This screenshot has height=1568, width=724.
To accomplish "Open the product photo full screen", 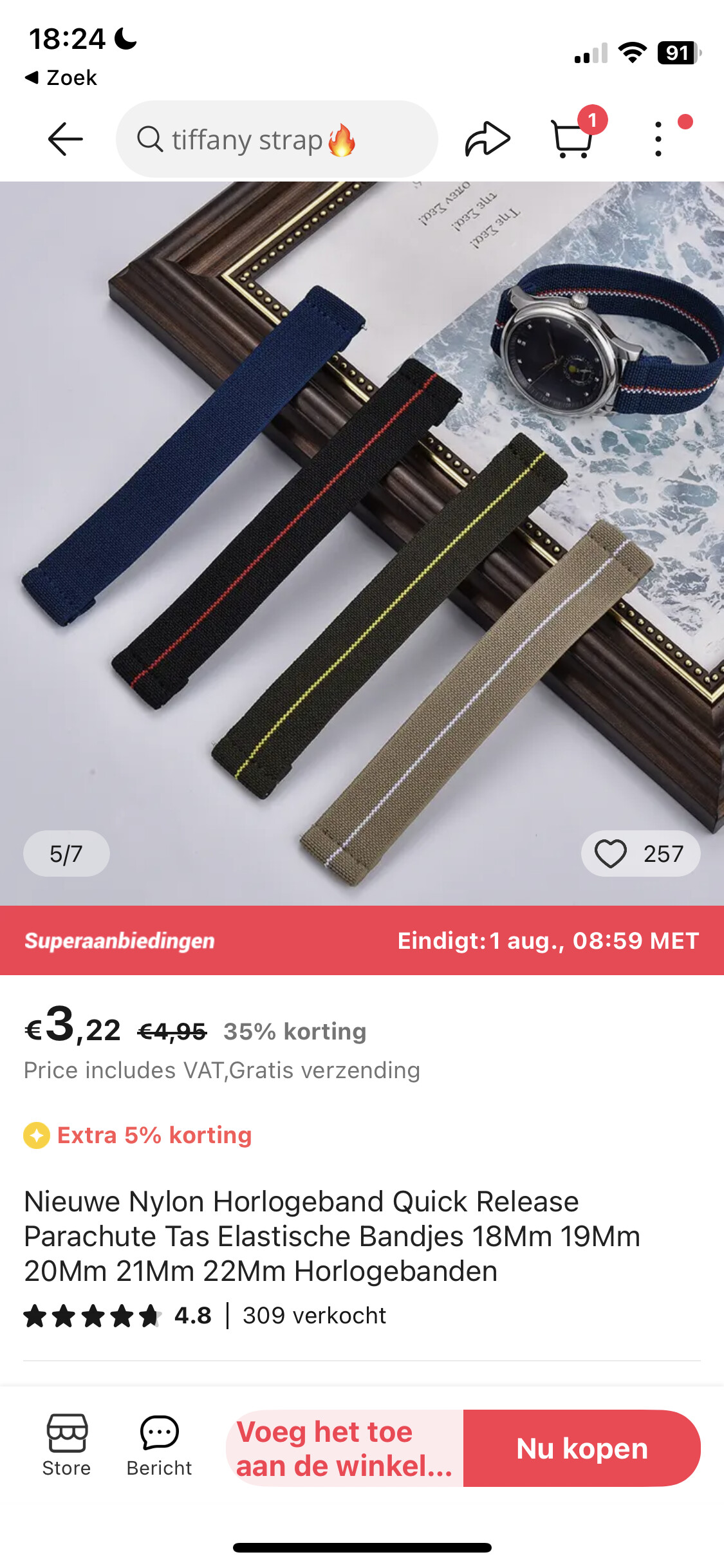I will click(x=362, y=543).
